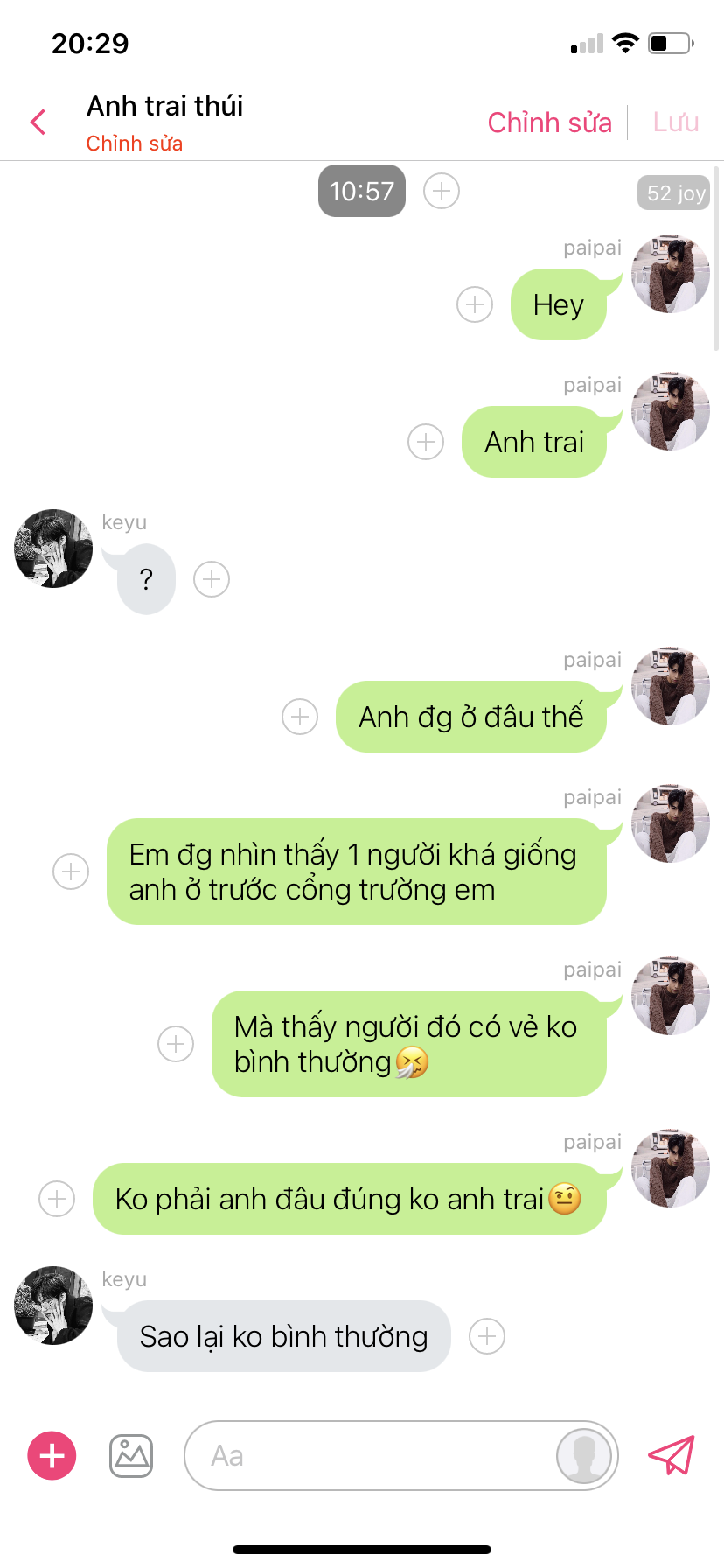Viewport: 724px width, 1568px height.
Task: Switch sender via avatar in input field
Action: tap(584, 1456)
